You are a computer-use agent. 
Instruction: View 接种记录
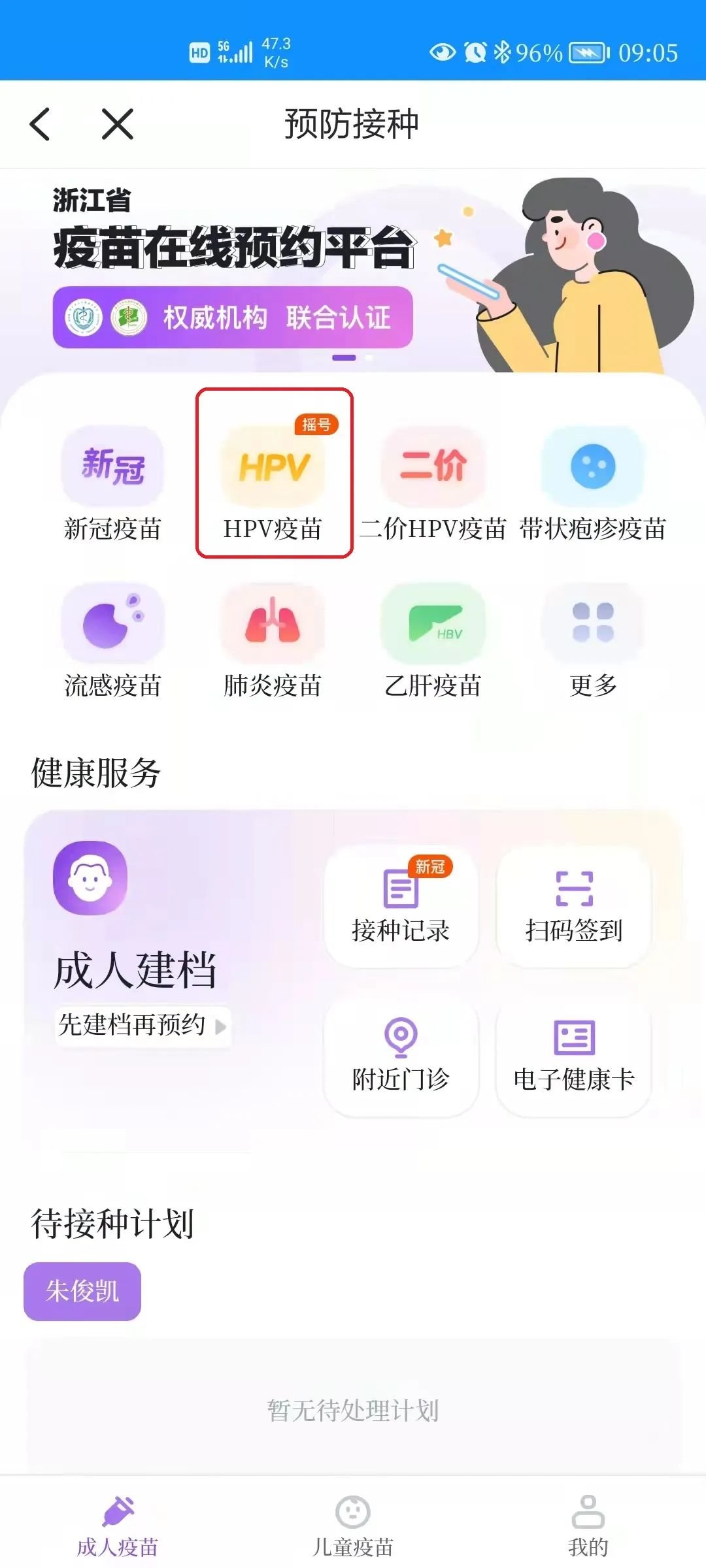coord(401,906)
